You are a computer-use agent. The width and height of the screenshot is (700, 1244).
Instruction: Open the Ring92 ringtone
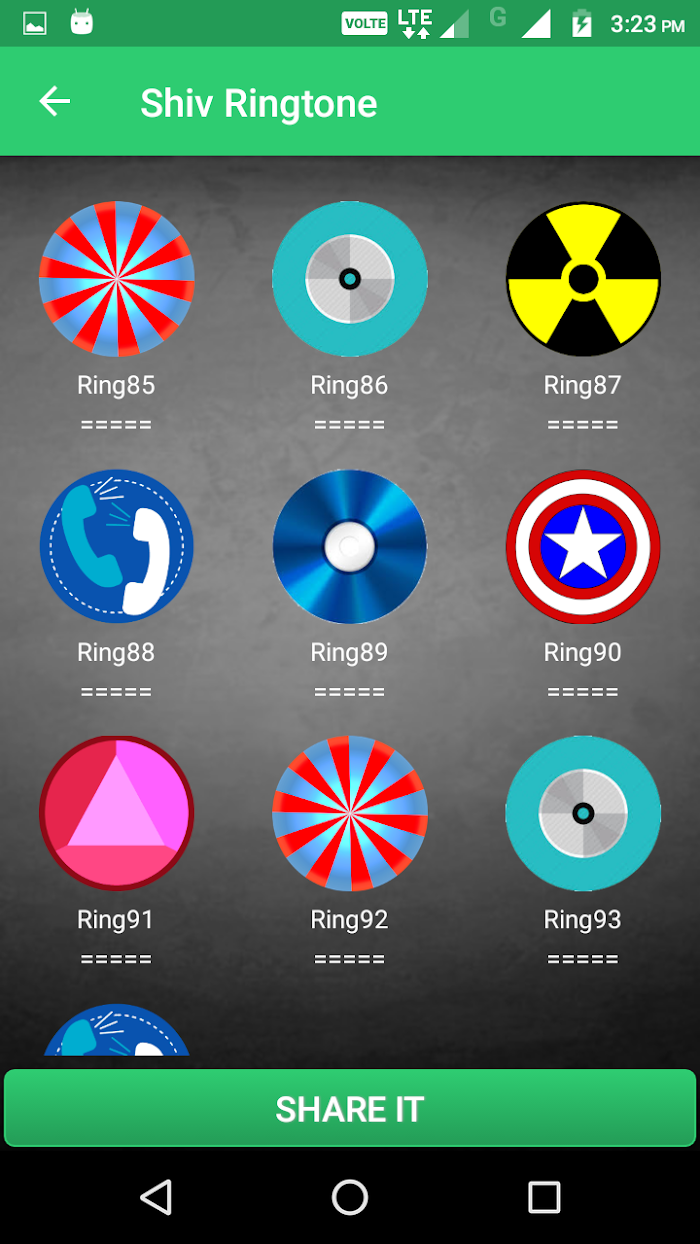point(349,813)
